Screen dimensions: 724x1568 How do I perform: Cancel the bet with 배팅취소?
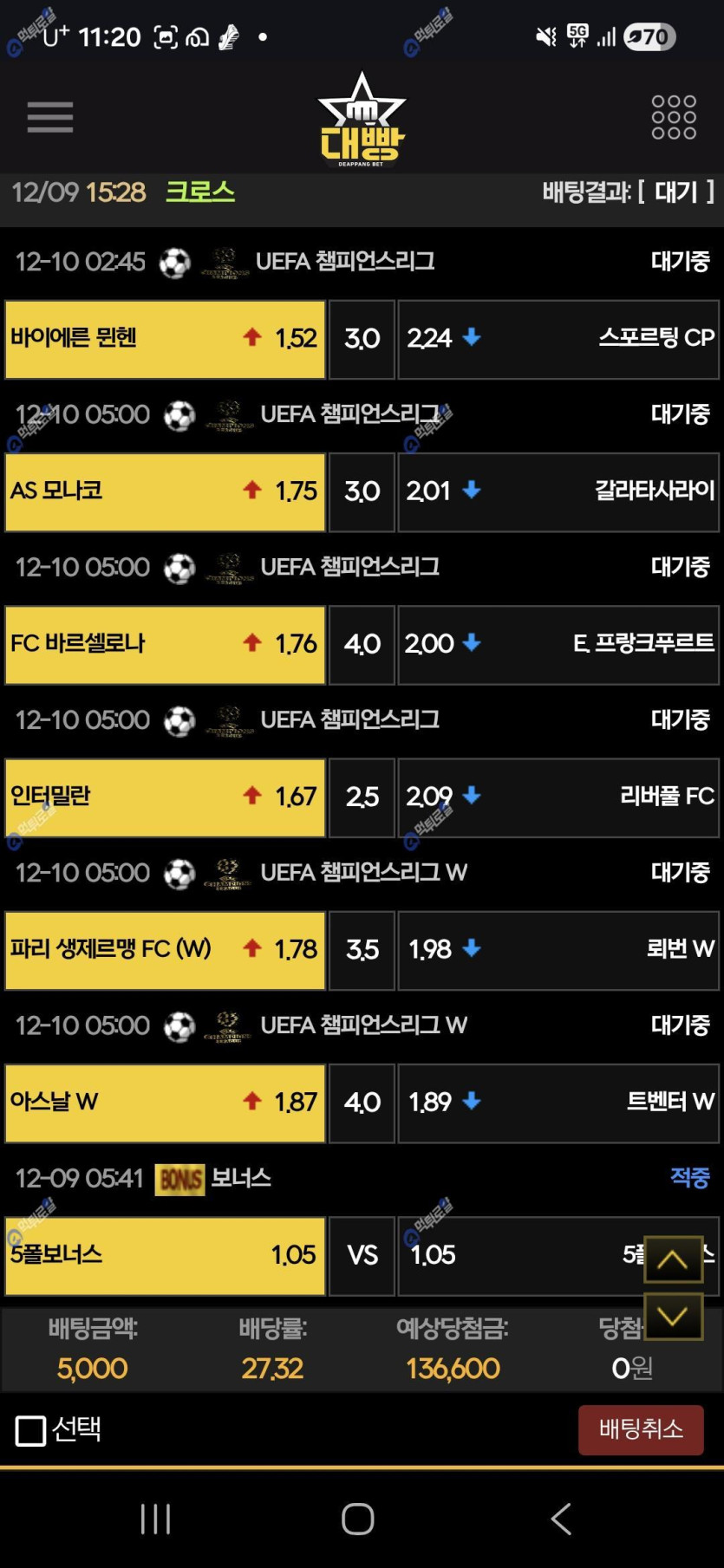pos(641,1429)
